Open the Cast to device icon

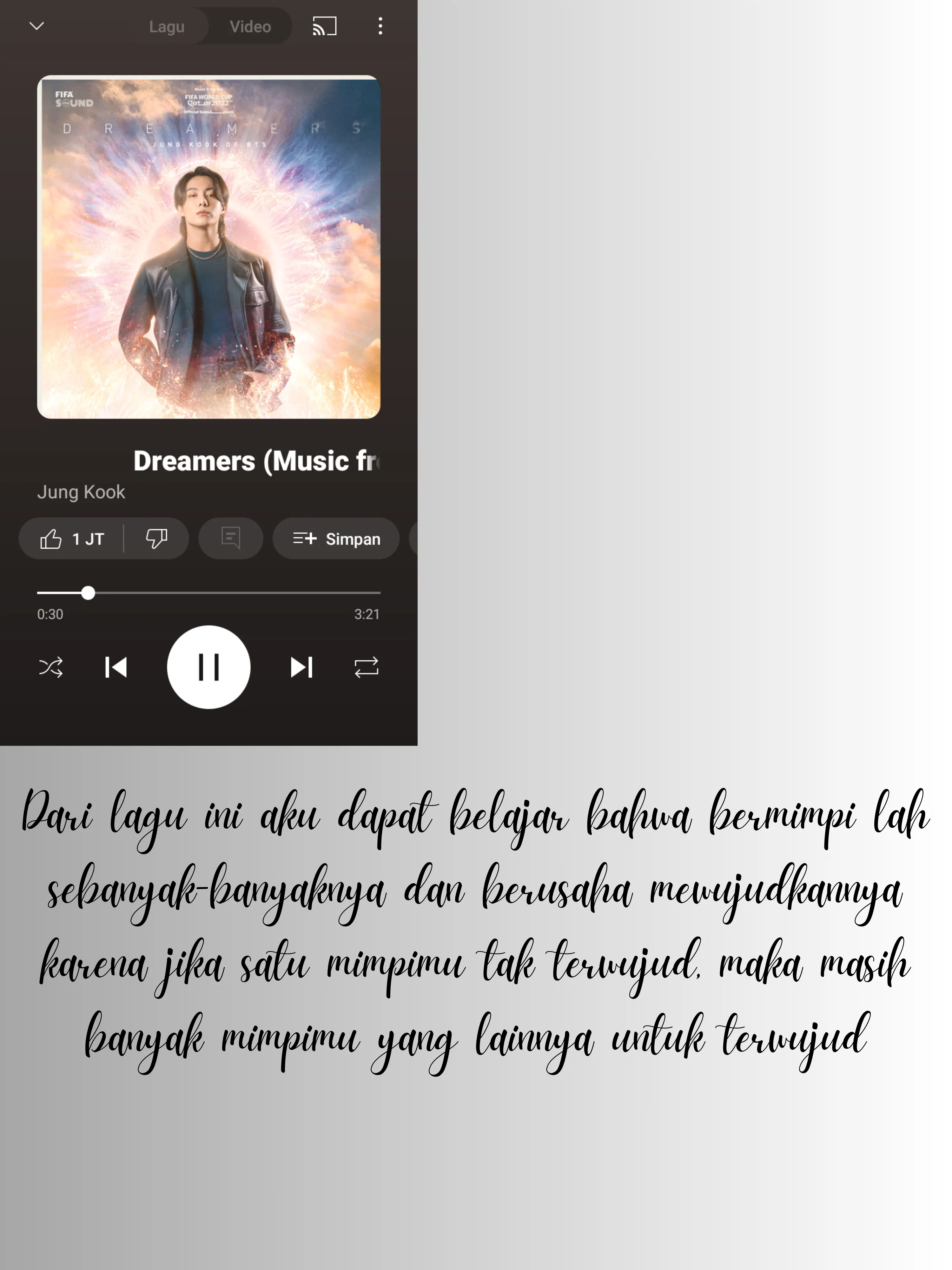point(323,25)
